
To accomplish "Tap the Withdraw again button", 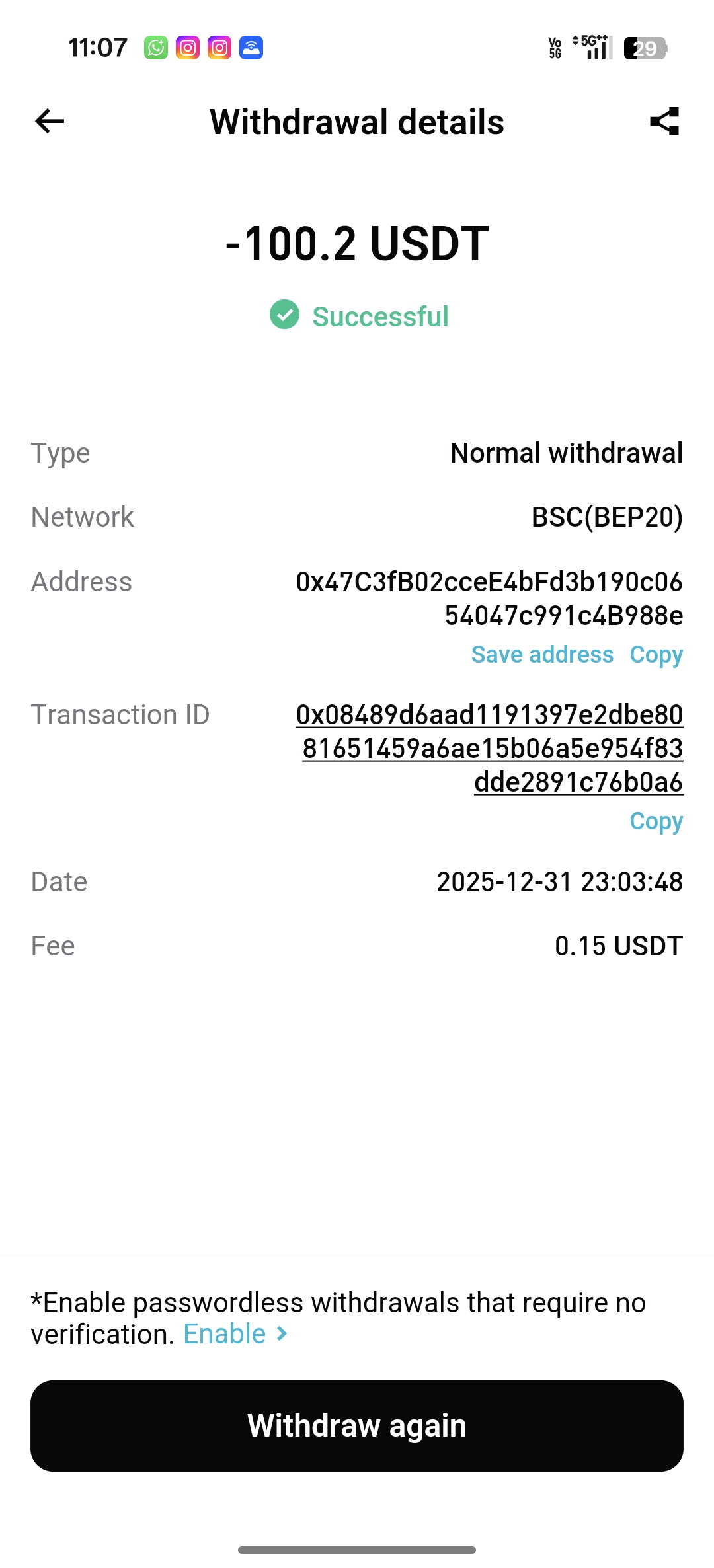I will pyautogui.click(x=357, y=1425).
